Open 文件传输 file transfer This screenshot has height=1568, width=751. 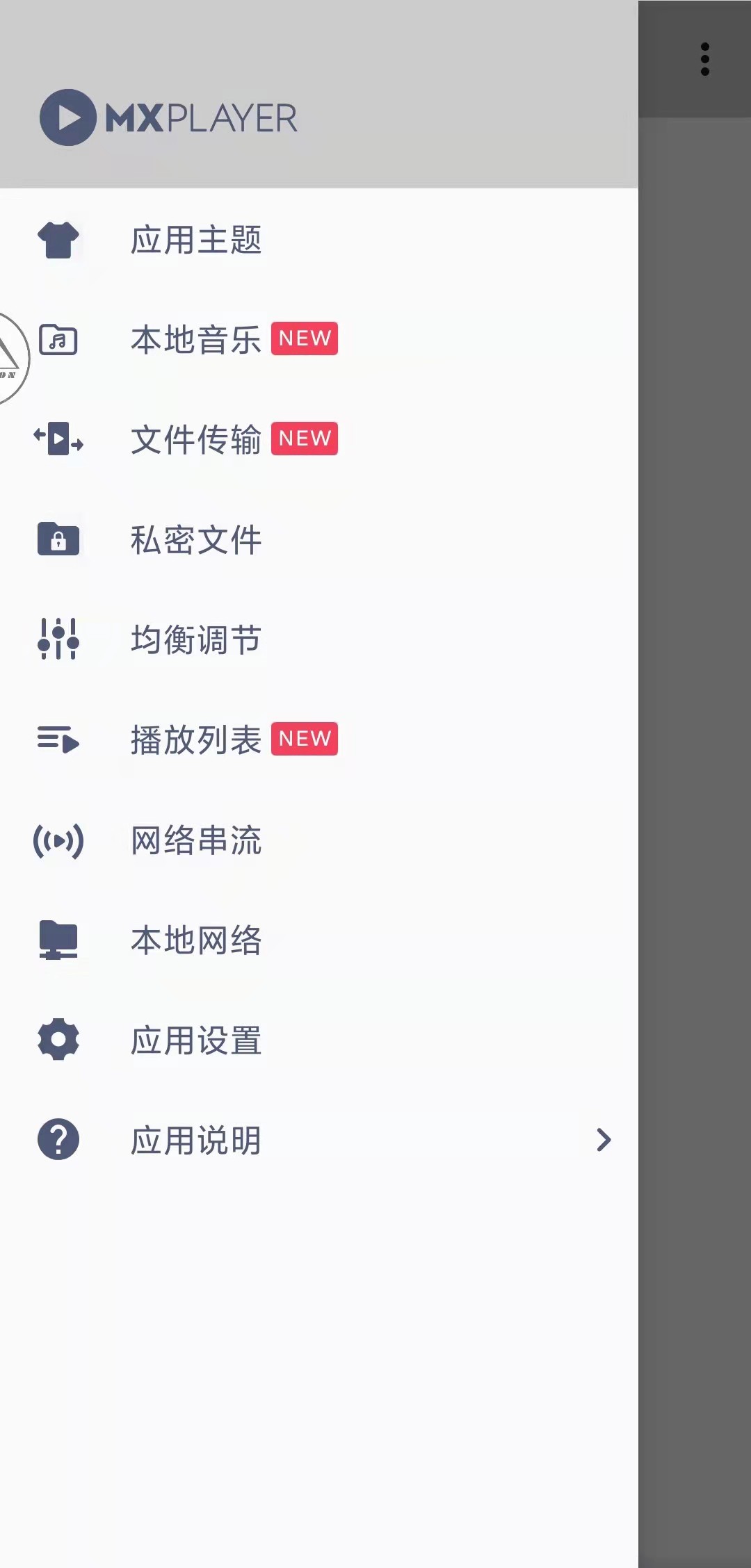pyautogui.click(x=319, y=440)
